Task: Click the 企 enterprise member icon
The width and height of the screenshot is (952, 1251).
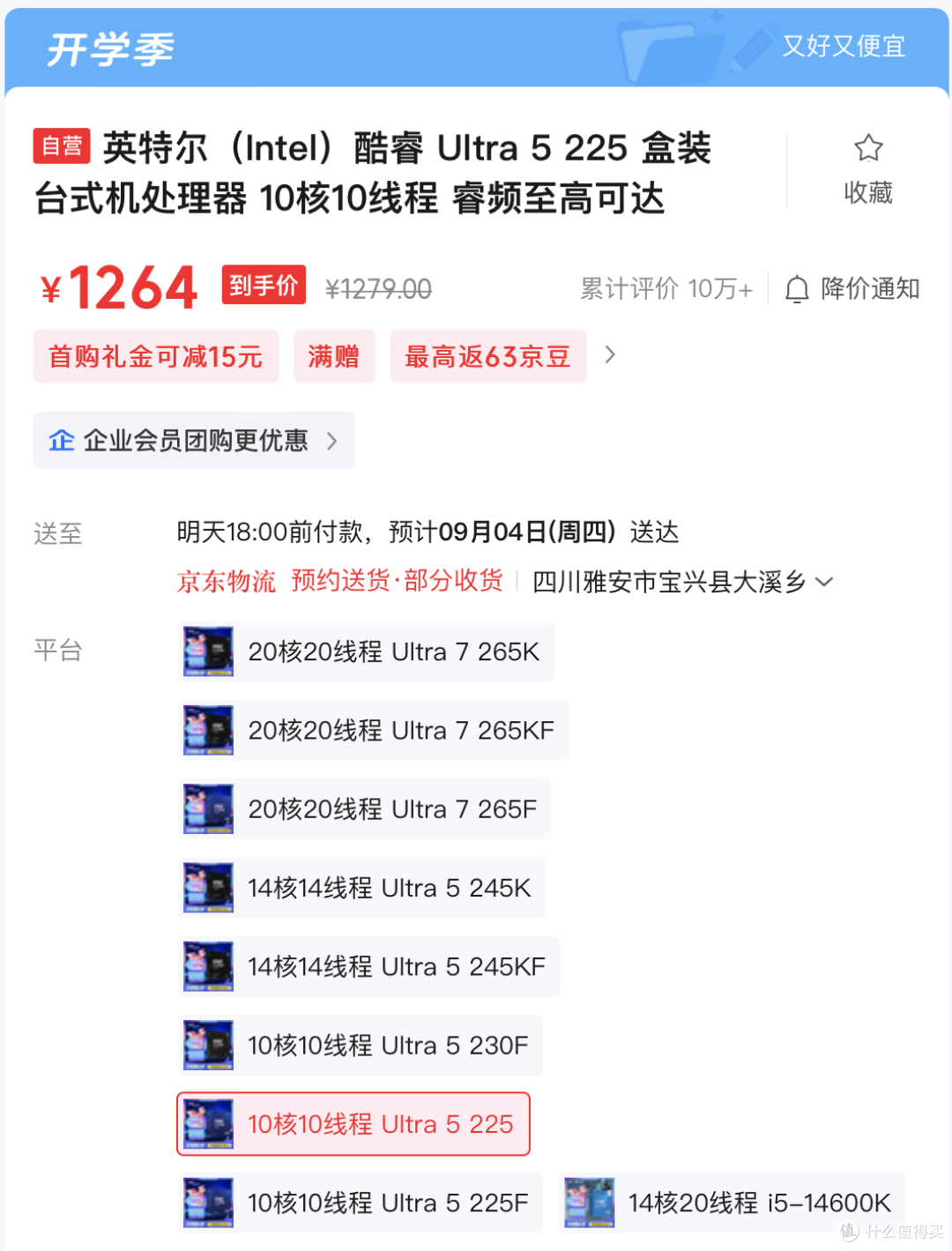Action: [60, 440]
